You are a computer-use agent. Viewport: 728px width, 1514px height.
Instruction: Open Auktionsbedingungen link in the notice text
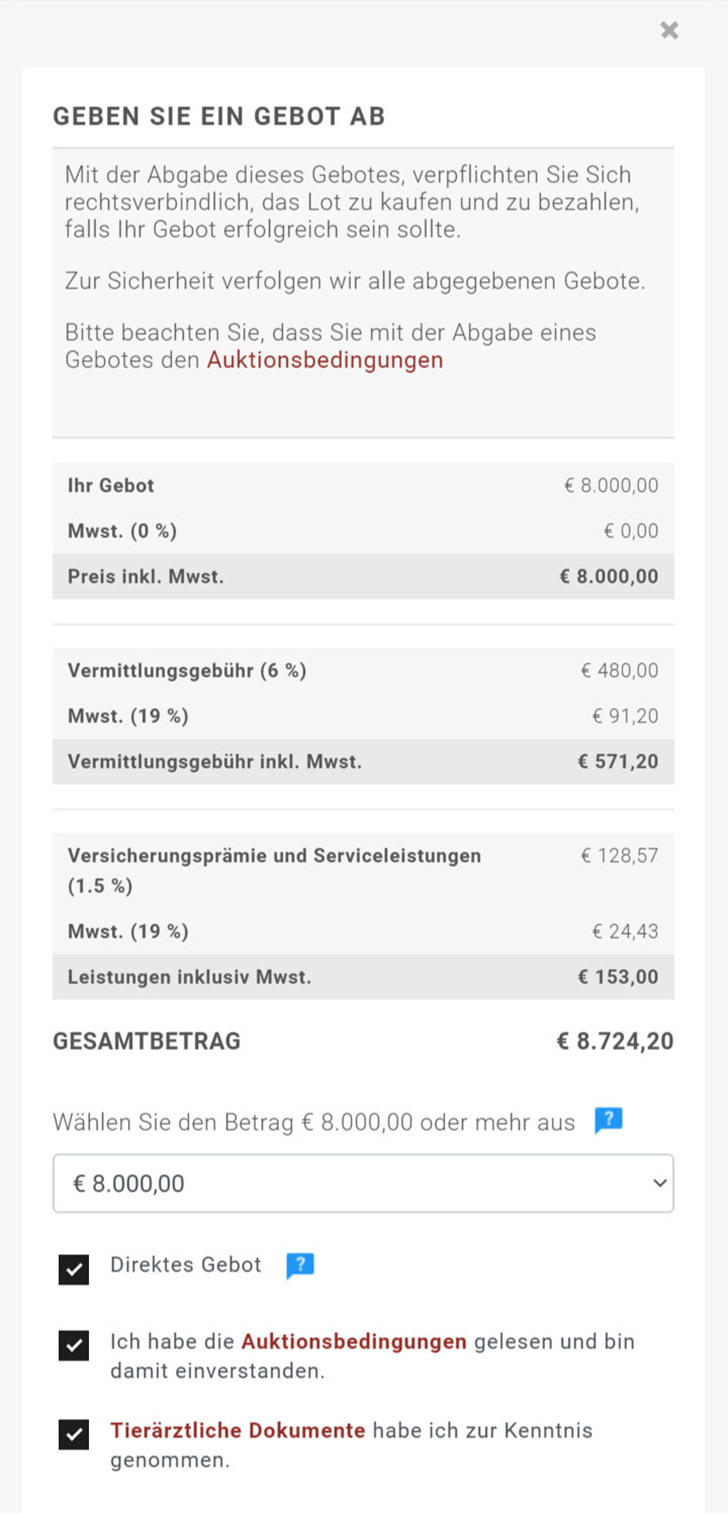pos(325,361)
